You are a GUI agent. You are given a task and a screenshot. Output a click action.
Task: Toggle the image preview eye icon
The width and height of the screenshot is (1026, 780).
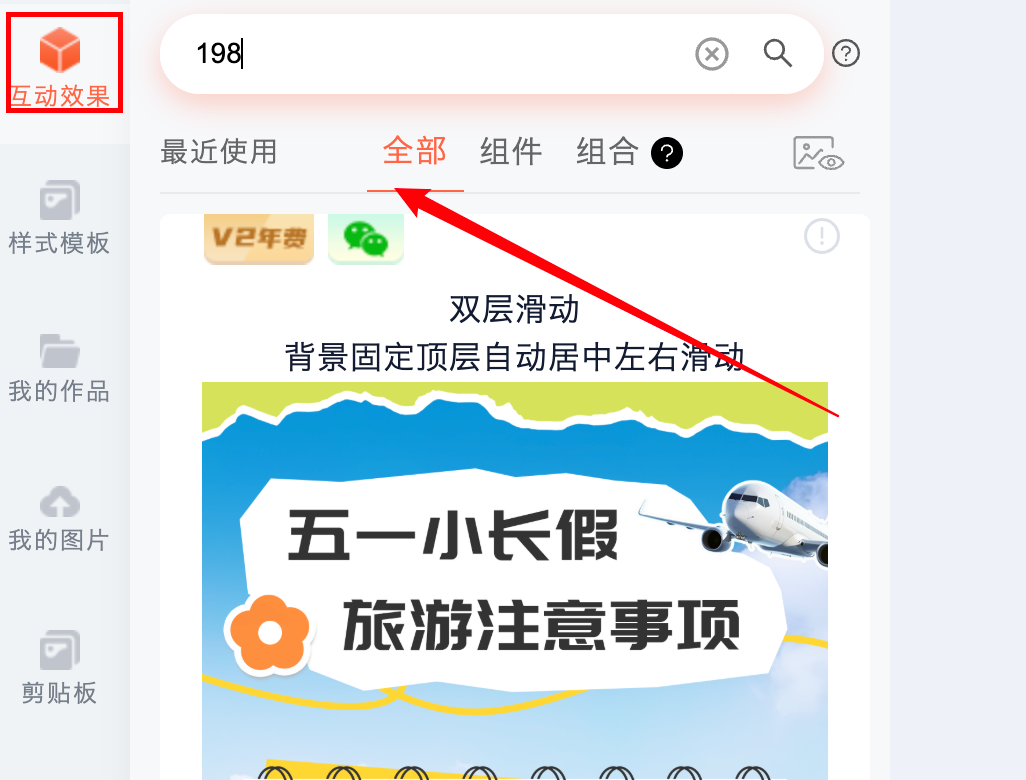(x=819, y=153)
